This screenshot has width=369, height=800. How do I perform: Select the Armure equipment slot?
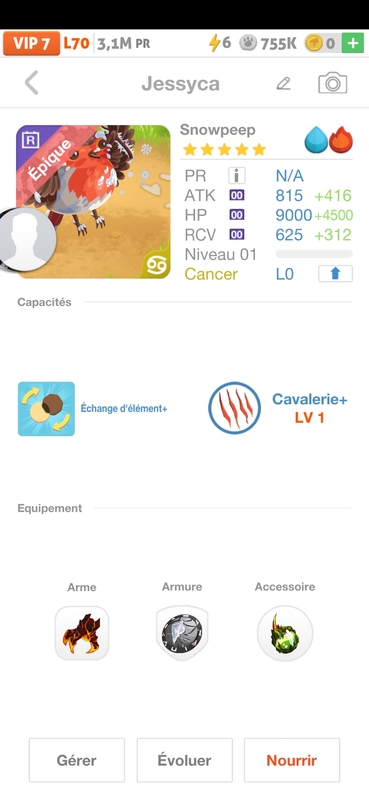182,633
